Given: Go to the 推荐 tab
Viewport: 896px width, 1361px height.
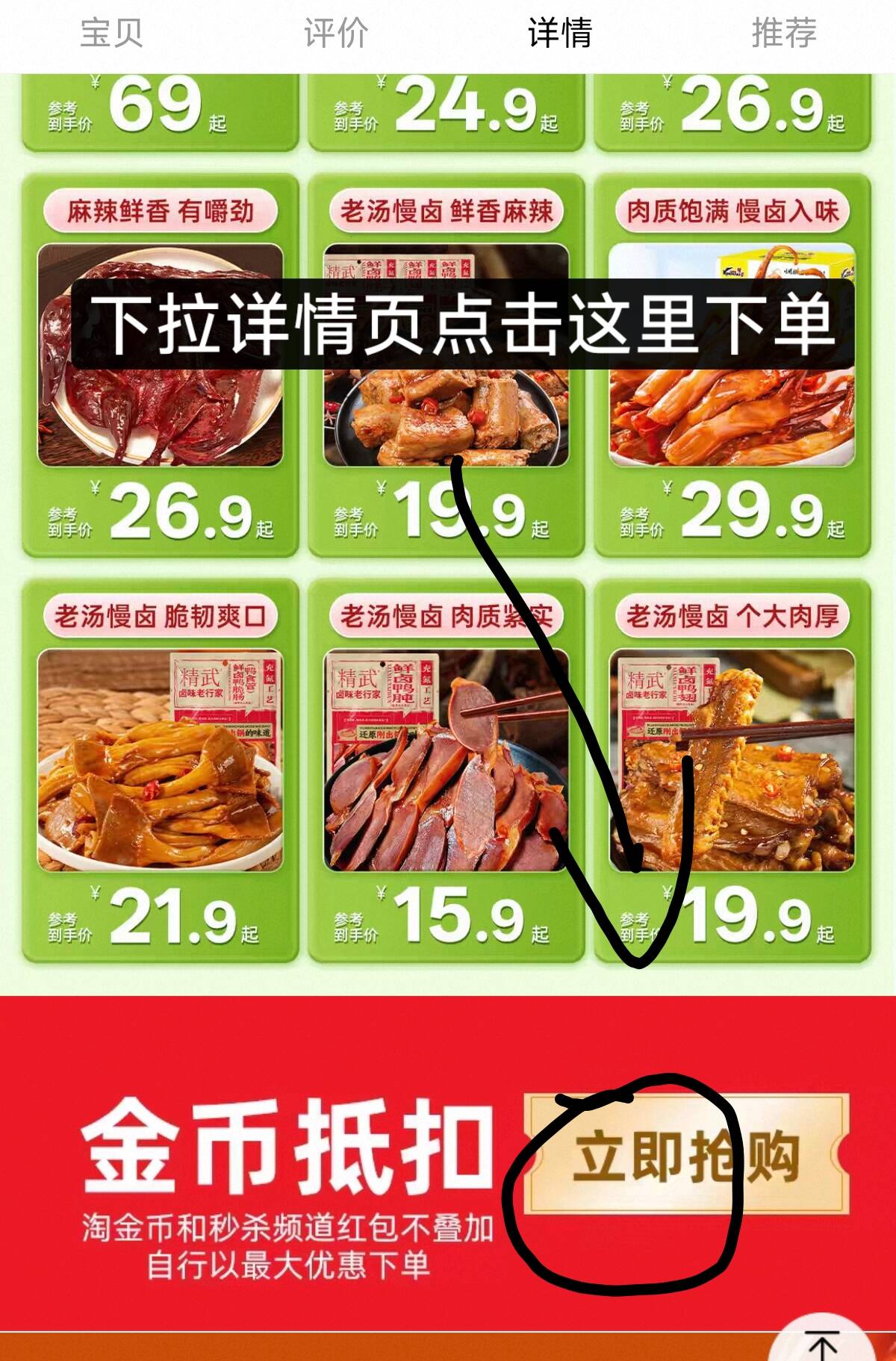Looking at the screenshot, I should click(783, 34).
